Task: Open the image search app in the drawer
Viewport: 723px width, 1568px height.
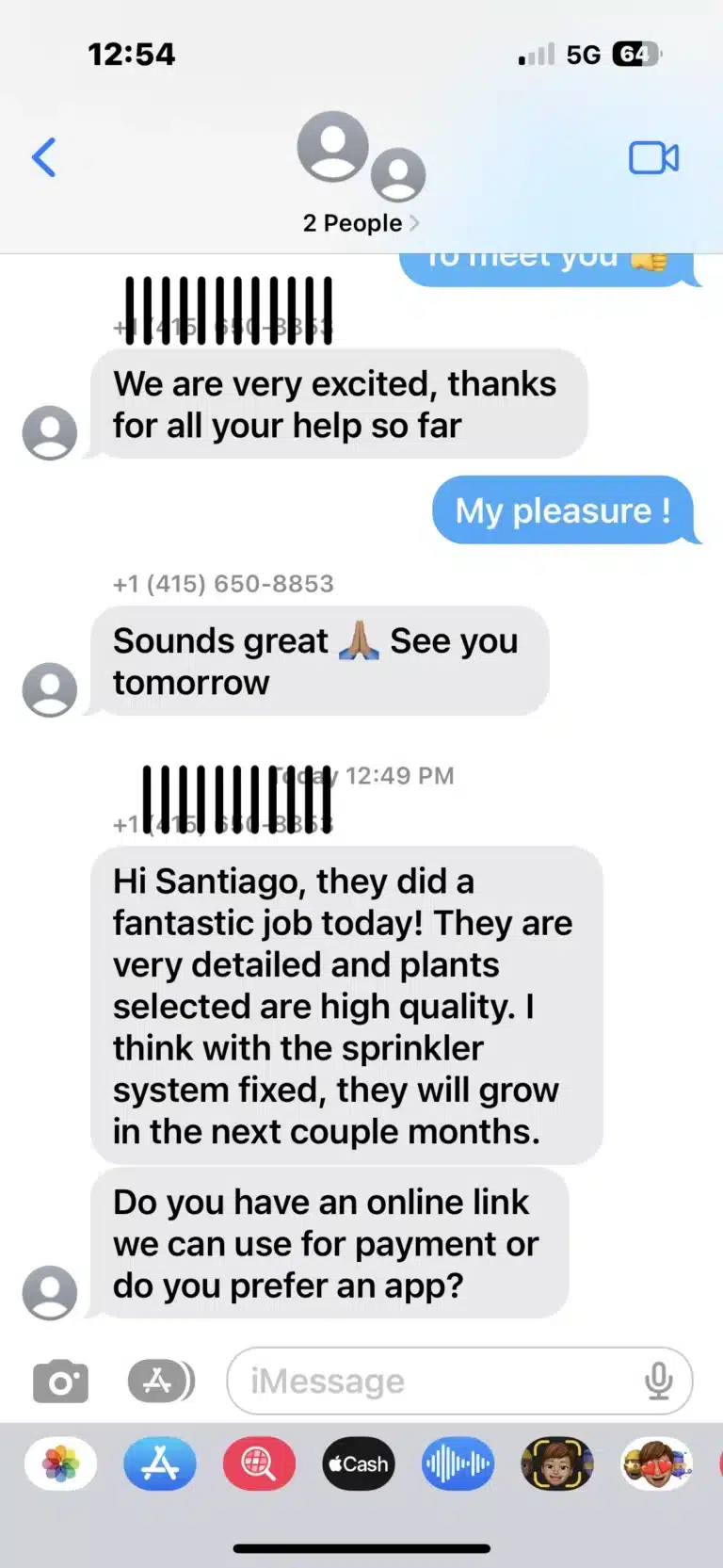Action: [x=259, y=1463]
